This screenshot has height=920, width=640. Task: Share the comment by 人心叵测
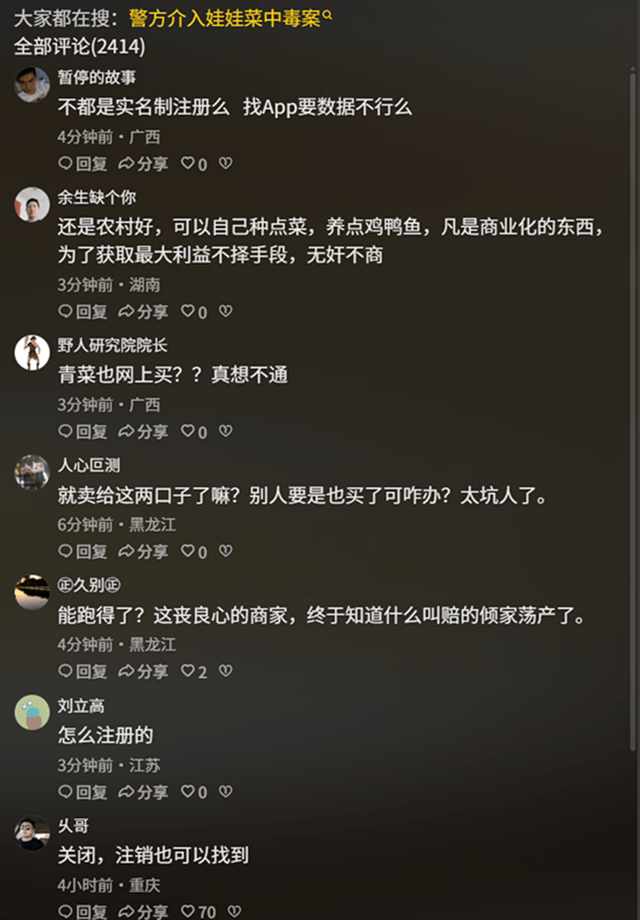click(143, 552)
